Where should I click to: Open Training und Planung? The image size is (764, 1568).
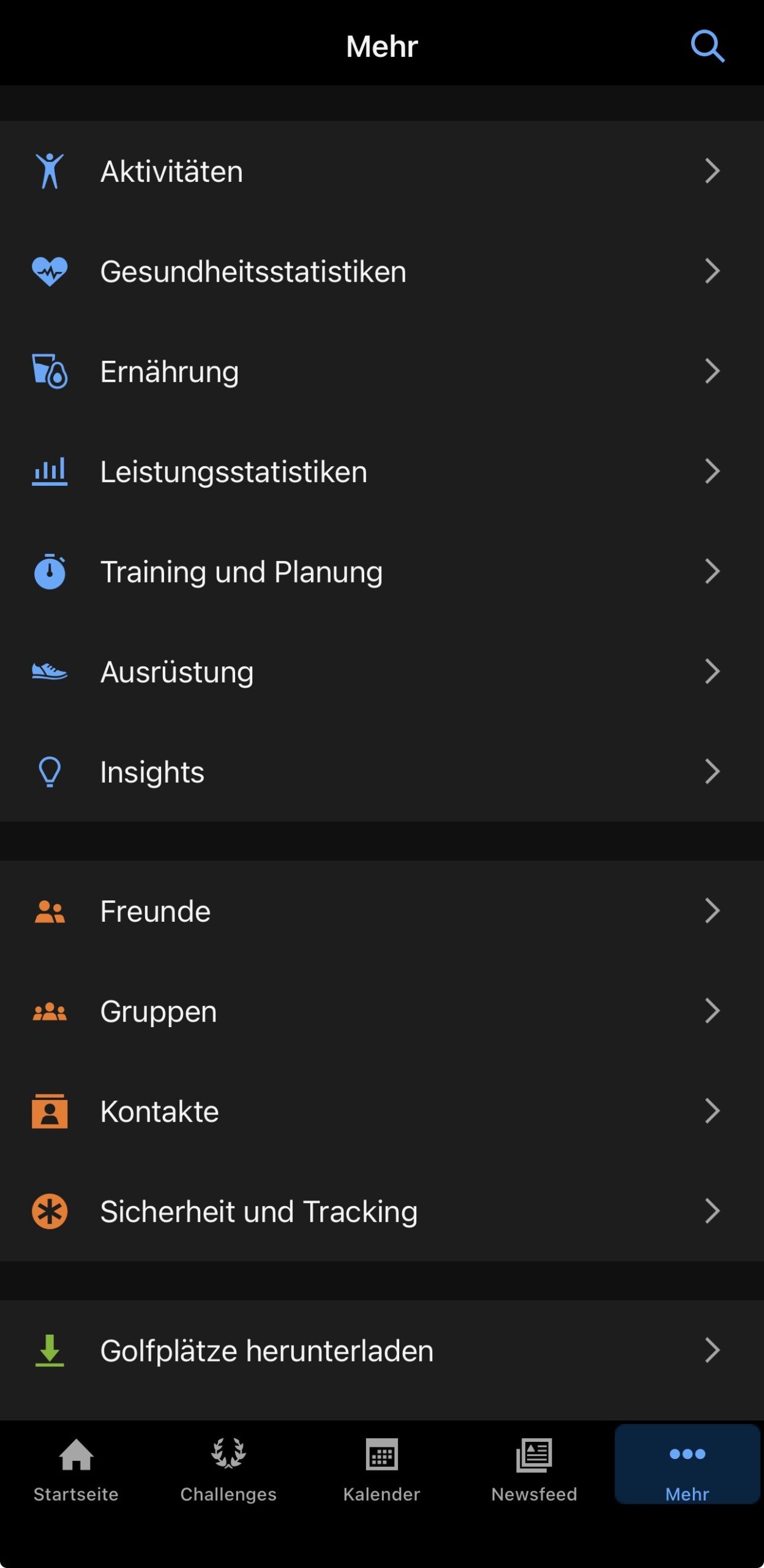381,571
